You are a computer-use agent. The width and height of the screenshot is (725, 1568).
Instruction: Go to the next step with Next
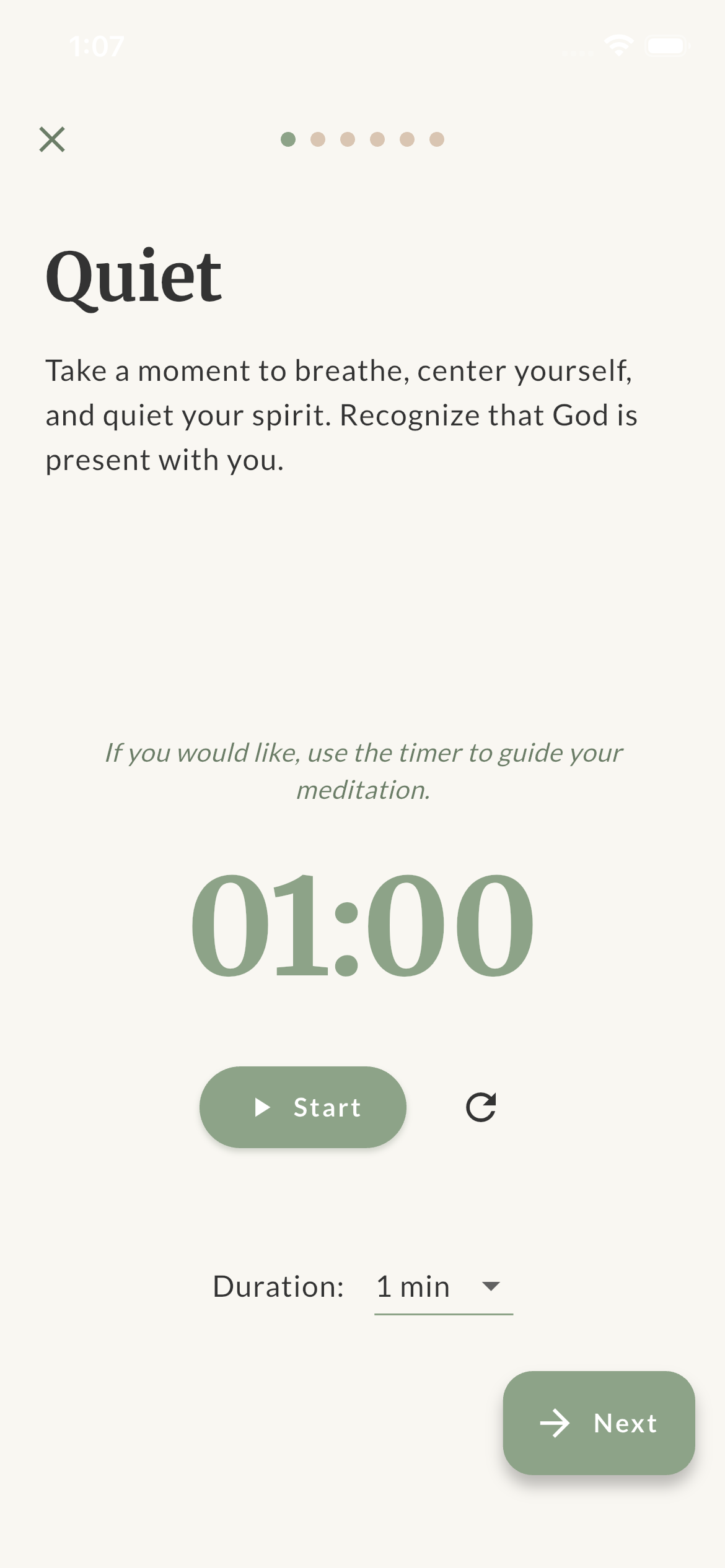(599, 1422)
